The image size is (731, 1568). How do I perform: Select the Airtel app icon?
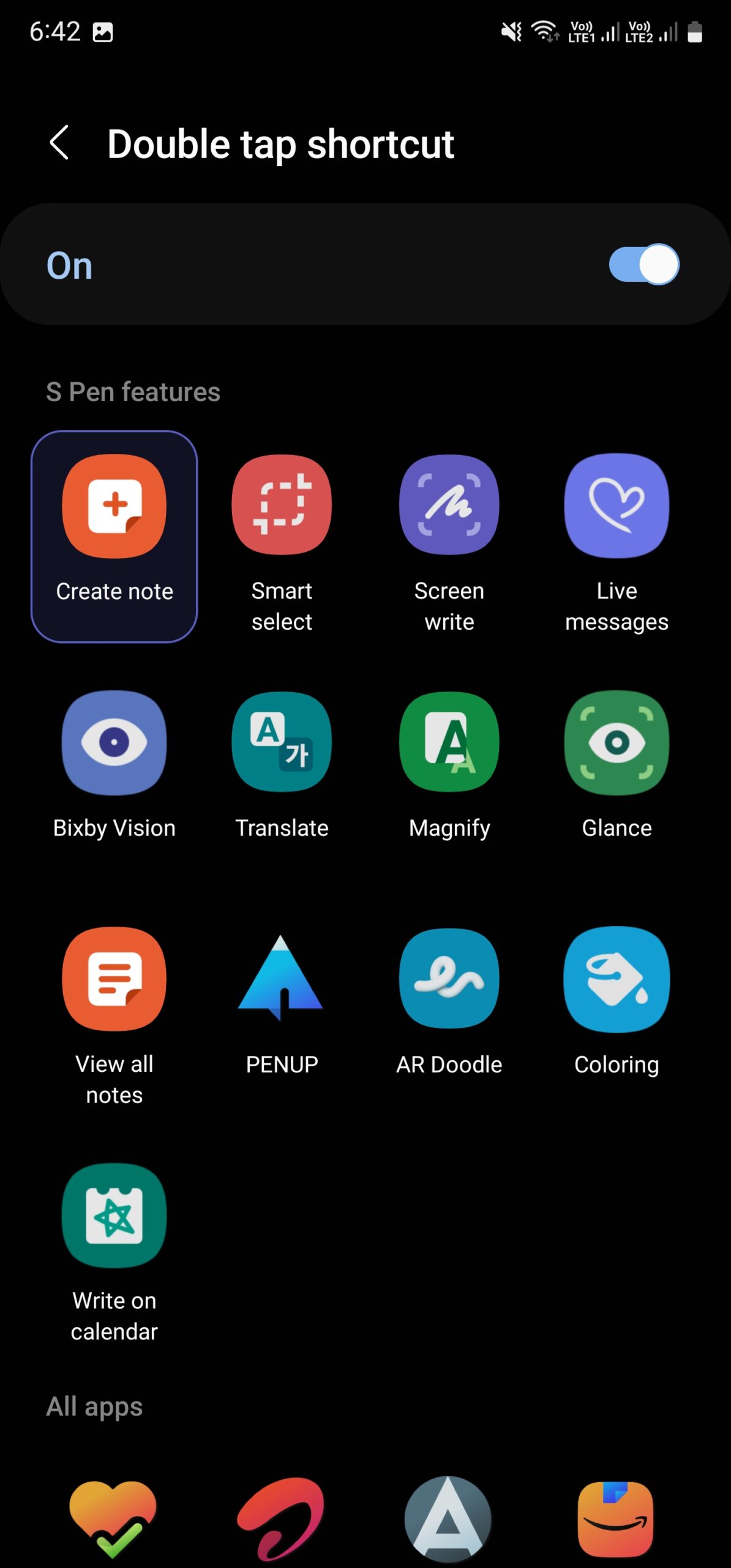[x=282, y=1519]
